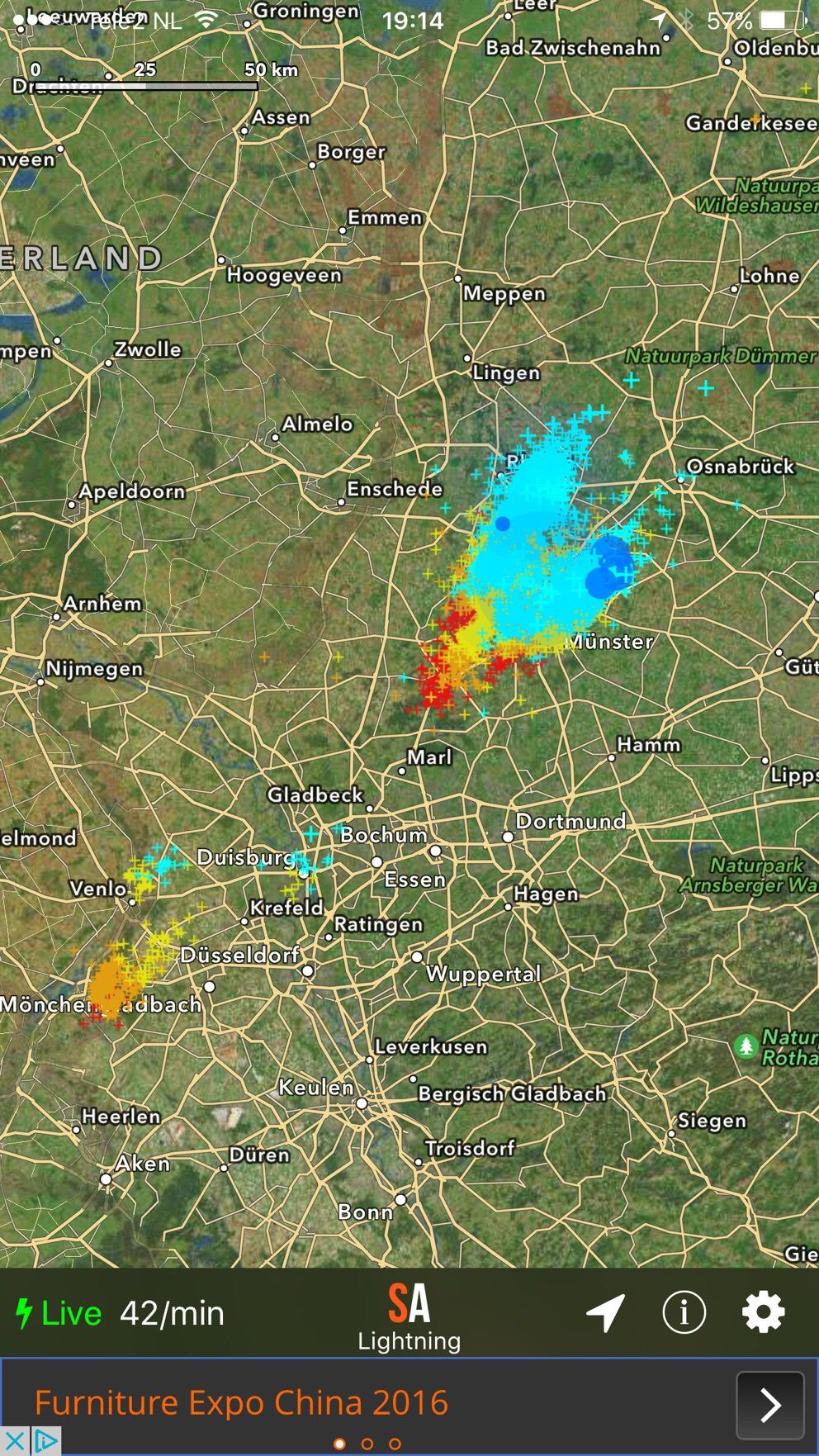Toggle Live lightning mode
This screenshot has width=819, height=1456.
pos(59,1313)
